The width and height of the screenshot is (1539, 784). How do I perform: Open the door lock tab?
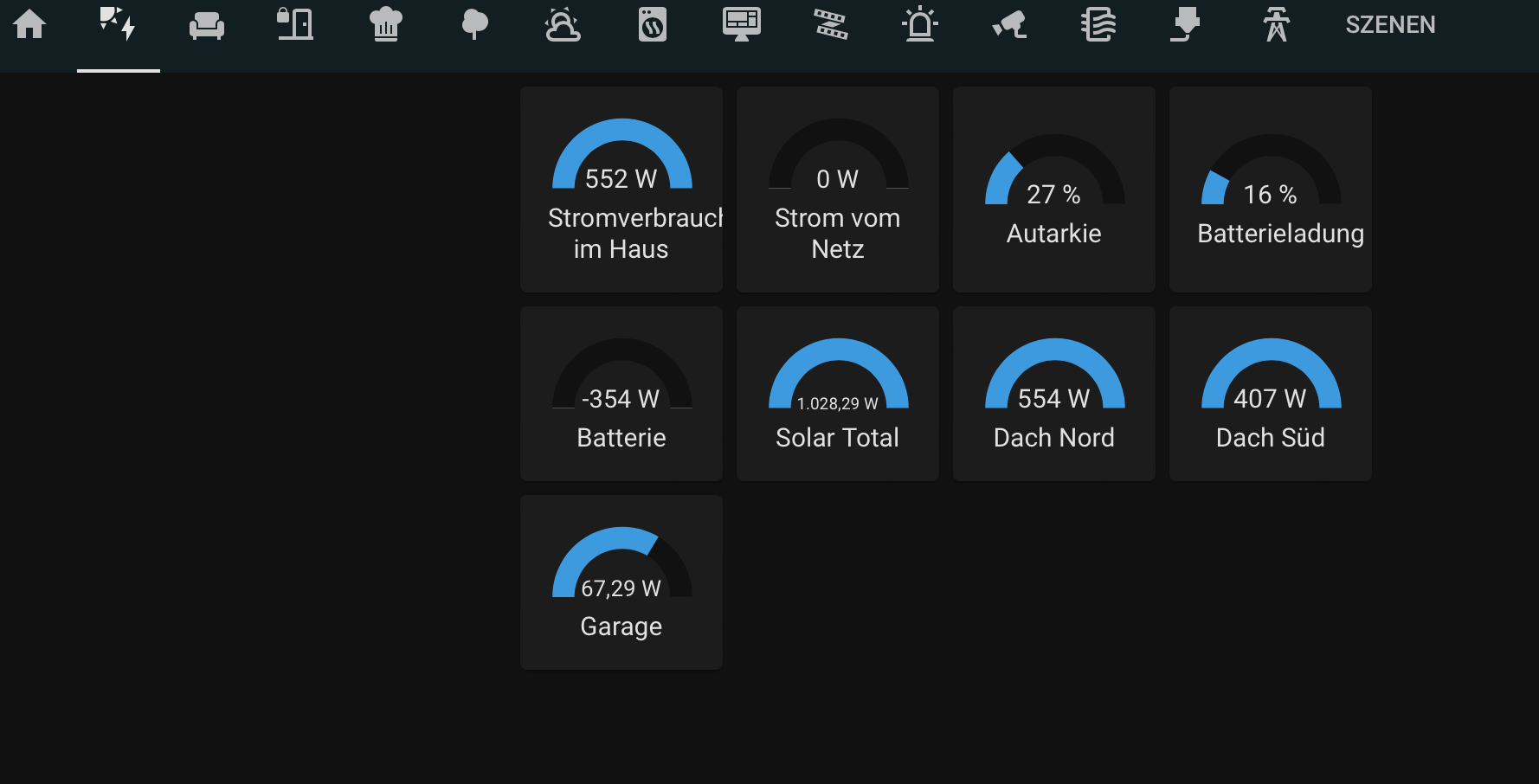[295, 24]
